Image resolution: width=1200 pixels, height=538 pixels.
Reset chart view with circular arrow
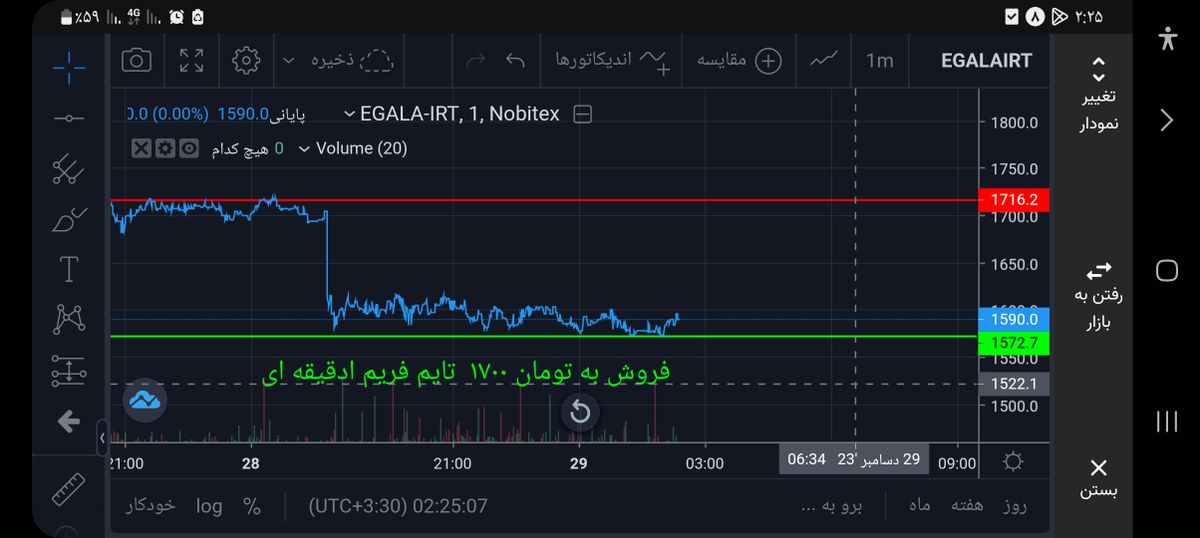tap(580, 412)
